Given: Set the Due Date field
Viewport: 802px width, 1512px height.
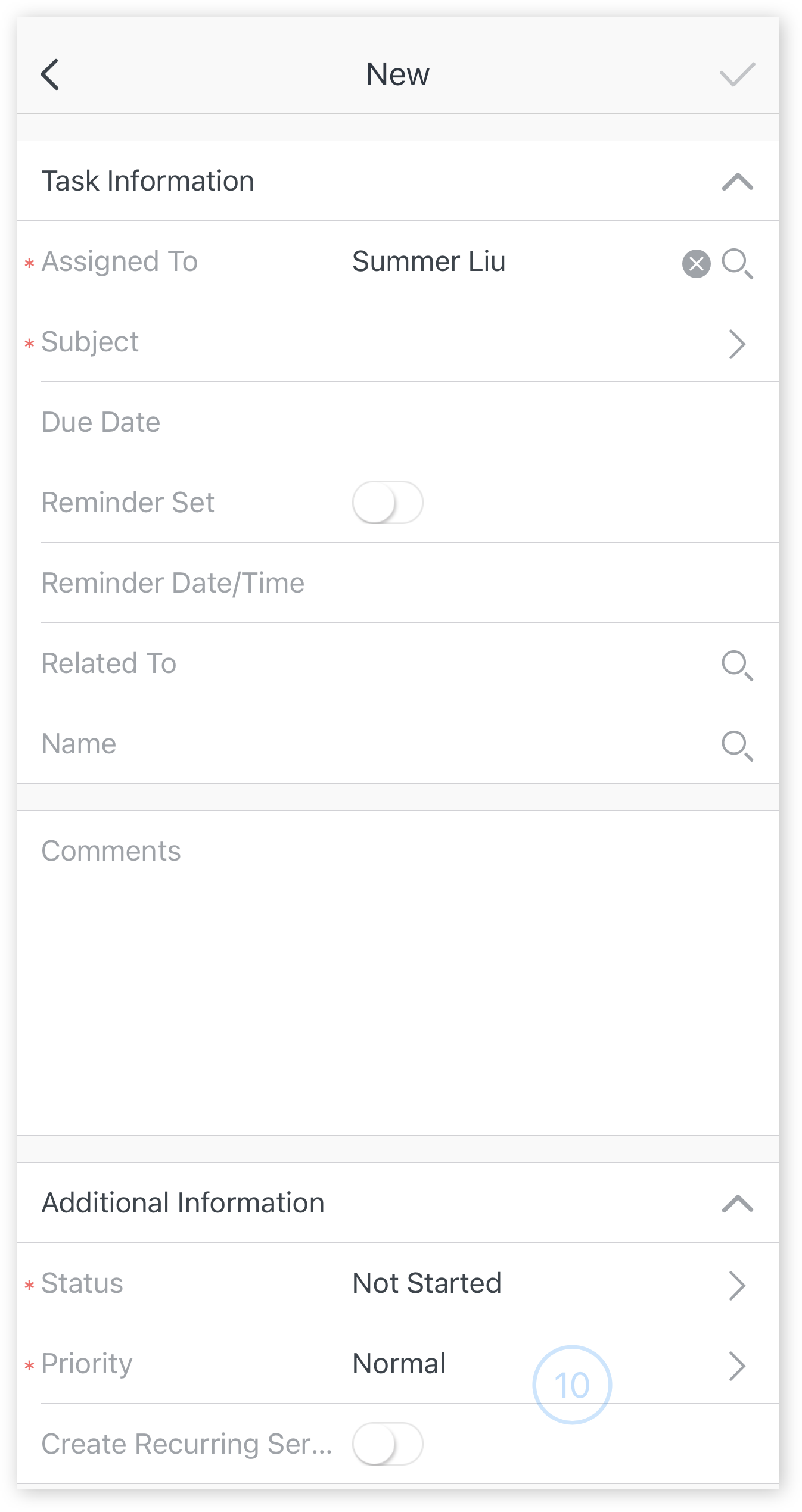Looking at the screenshot, I should [398, 422].
